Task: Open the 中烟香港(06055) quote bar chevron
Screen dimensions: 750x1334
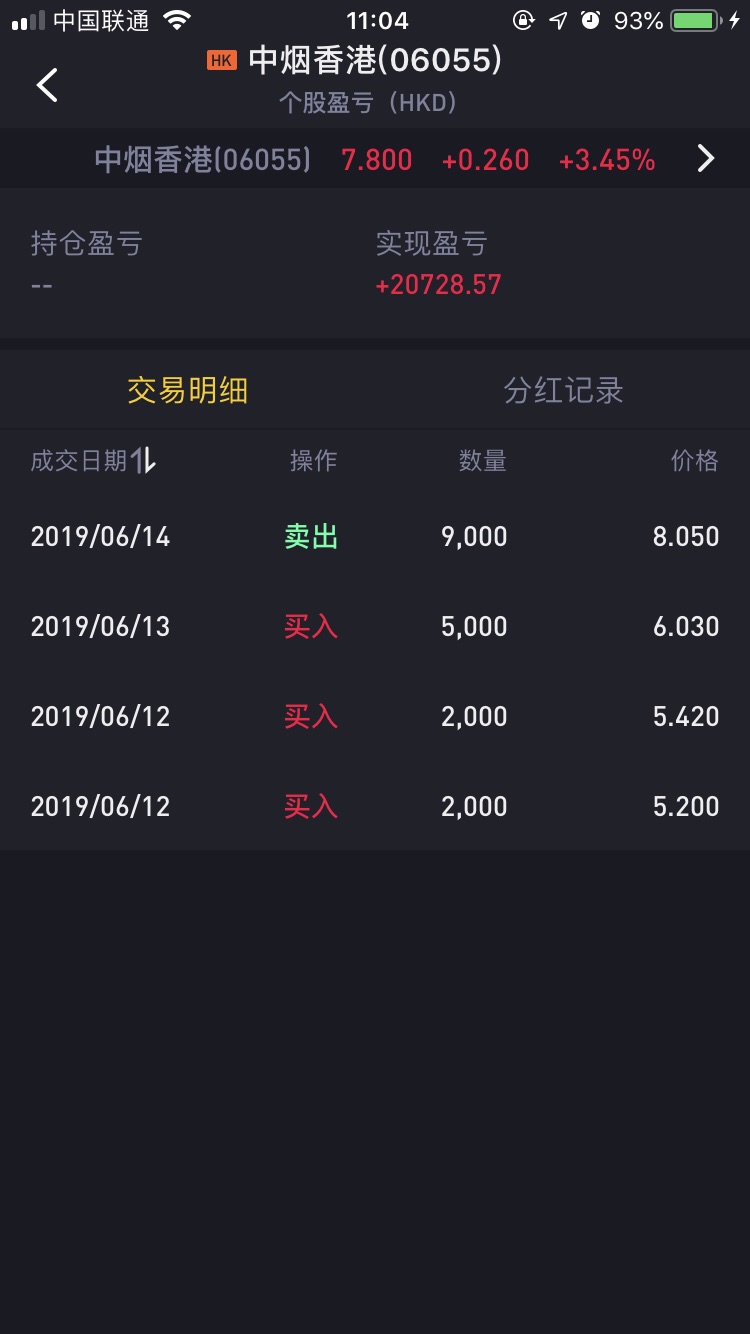Action: point(706,159)
